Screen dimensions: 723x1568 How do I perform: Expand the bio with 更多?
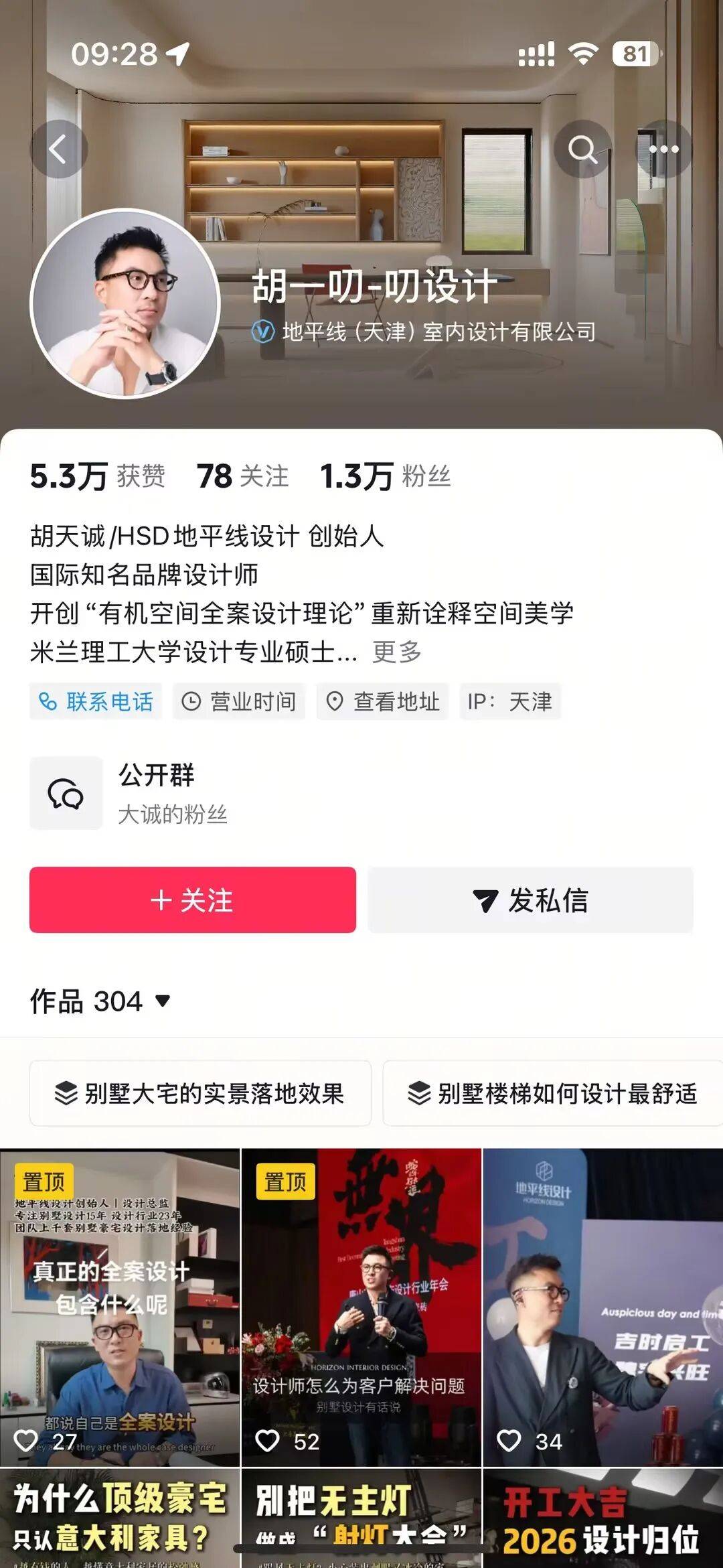click(397, 652)
